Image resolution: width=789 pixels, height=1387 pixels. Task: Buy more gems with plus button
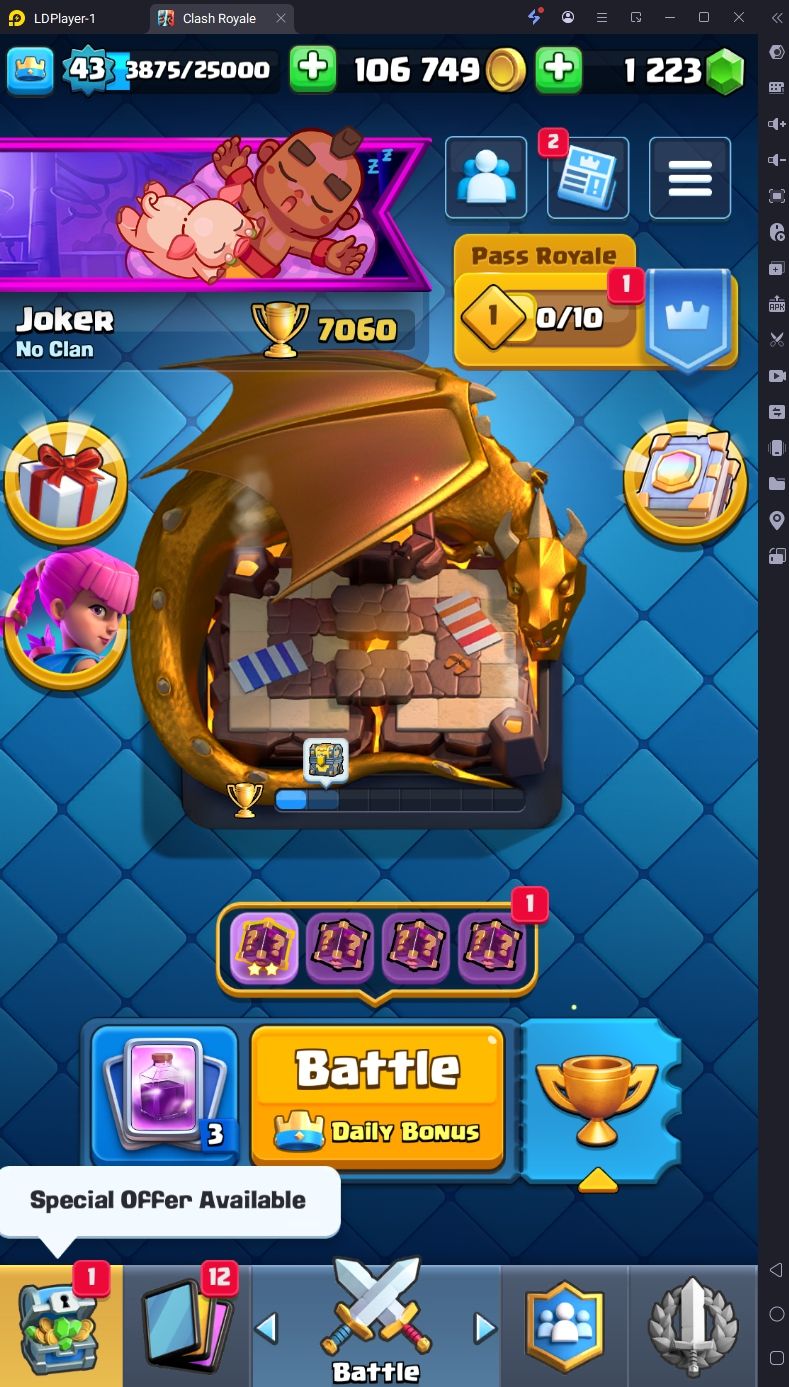point(559,68)
